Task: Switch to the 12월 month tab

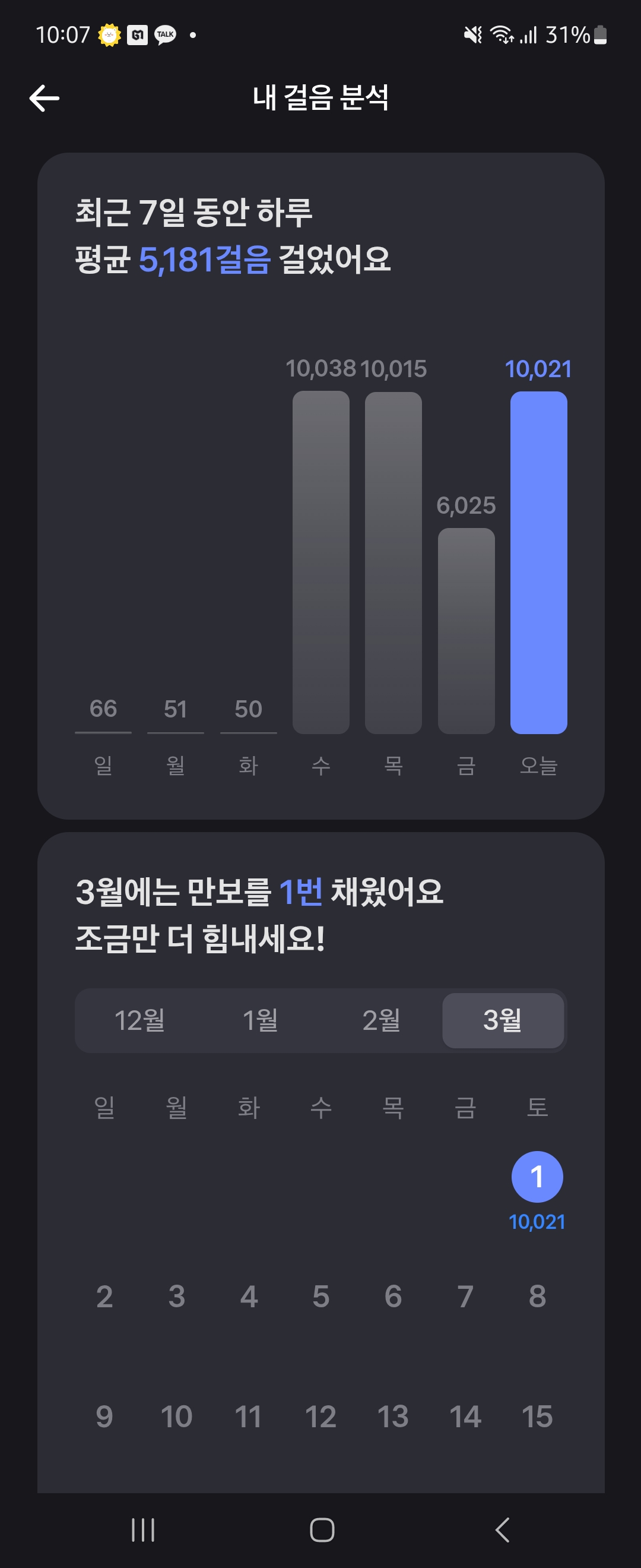Action: (x=139, y=1020)
